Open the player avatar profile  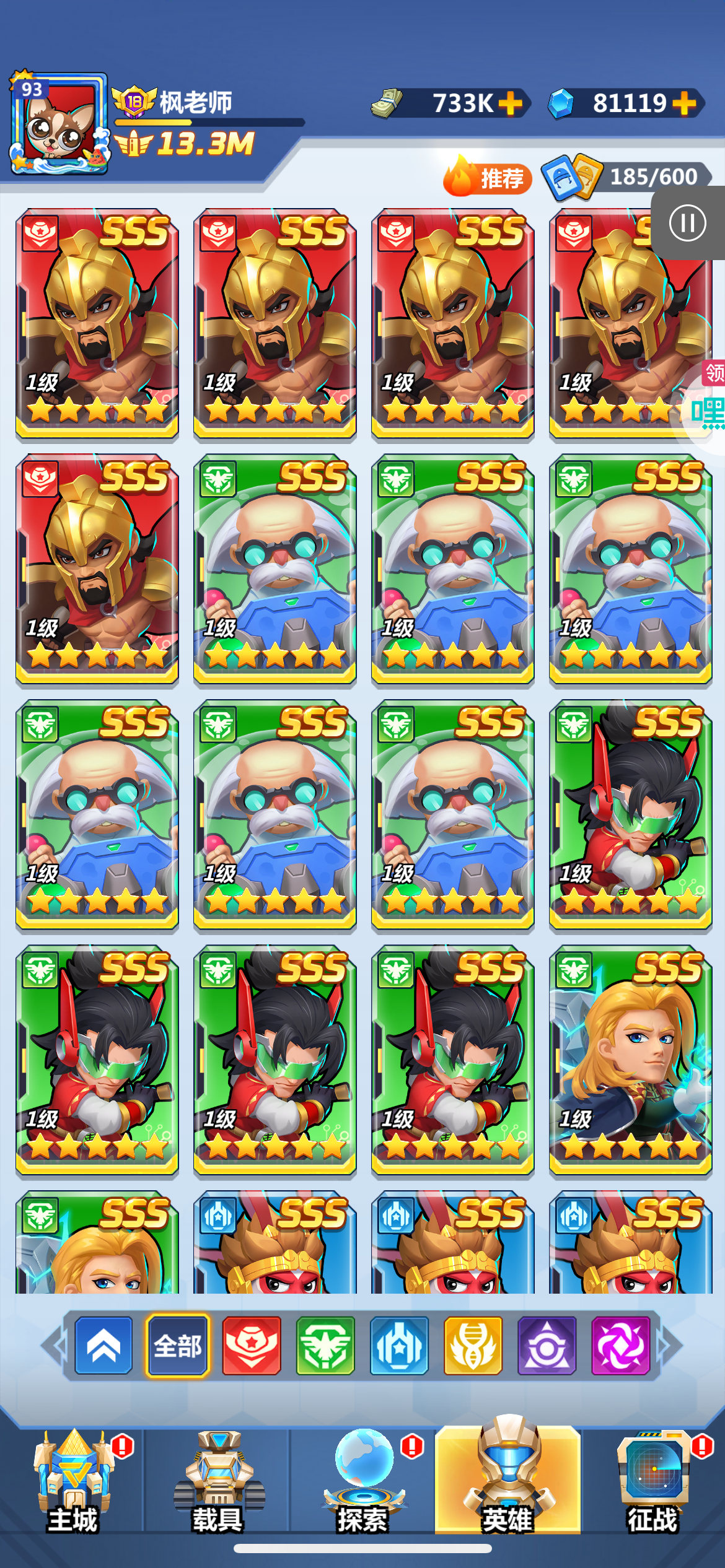coord(59,123)
